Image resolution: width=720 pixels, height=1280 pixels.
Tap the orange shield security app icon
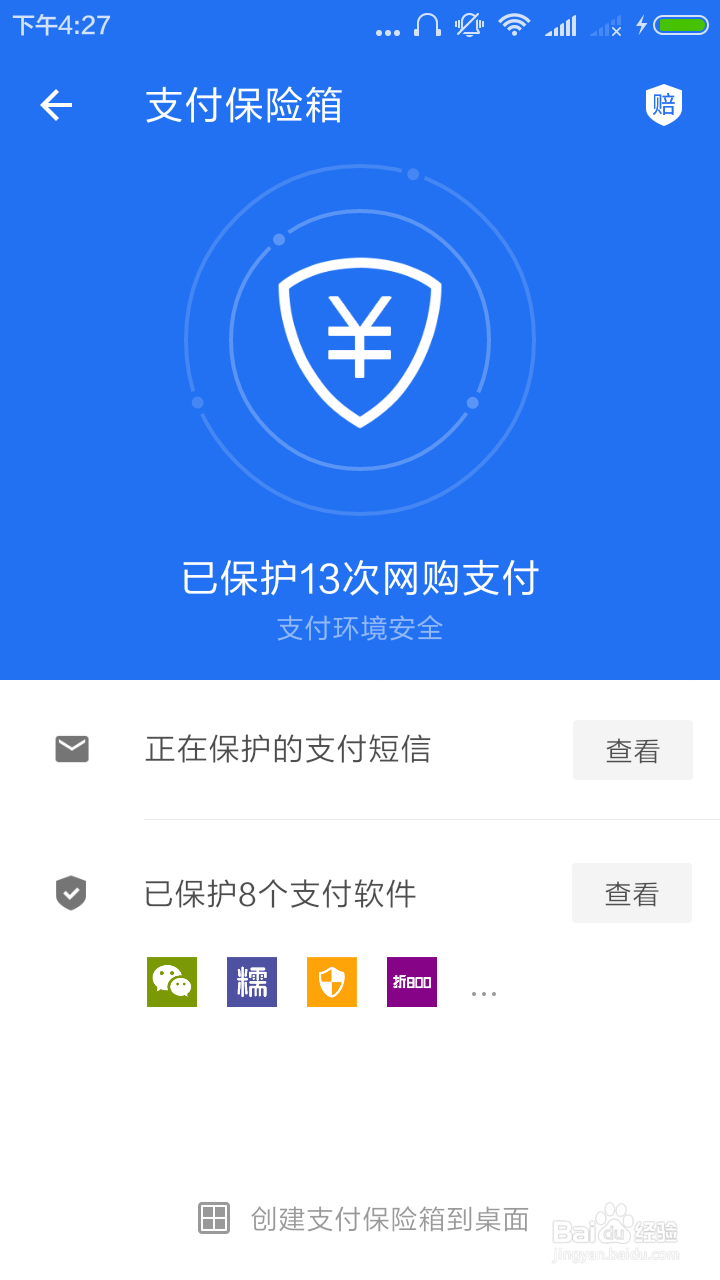point(331,982)
